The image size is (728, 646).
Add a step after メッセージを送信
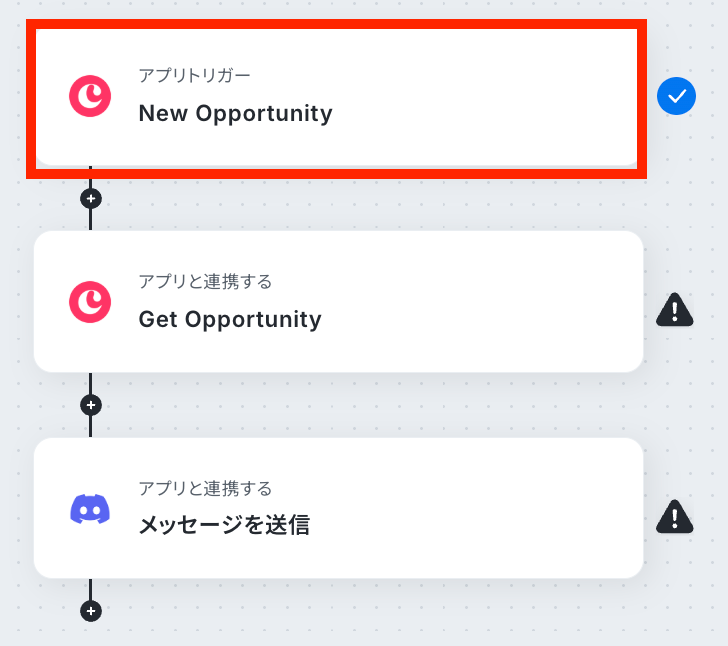[x=91, y=610]
